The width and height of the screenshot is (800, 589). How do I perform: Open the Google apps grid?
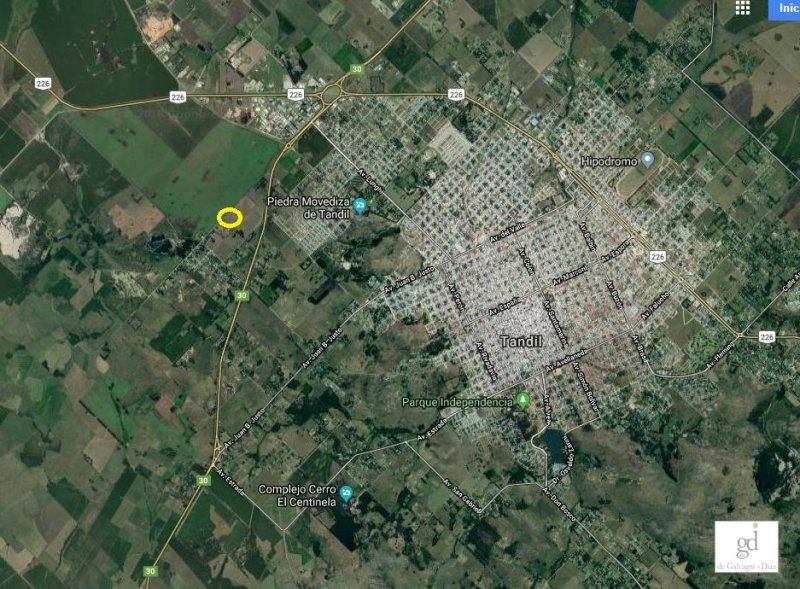743,8
